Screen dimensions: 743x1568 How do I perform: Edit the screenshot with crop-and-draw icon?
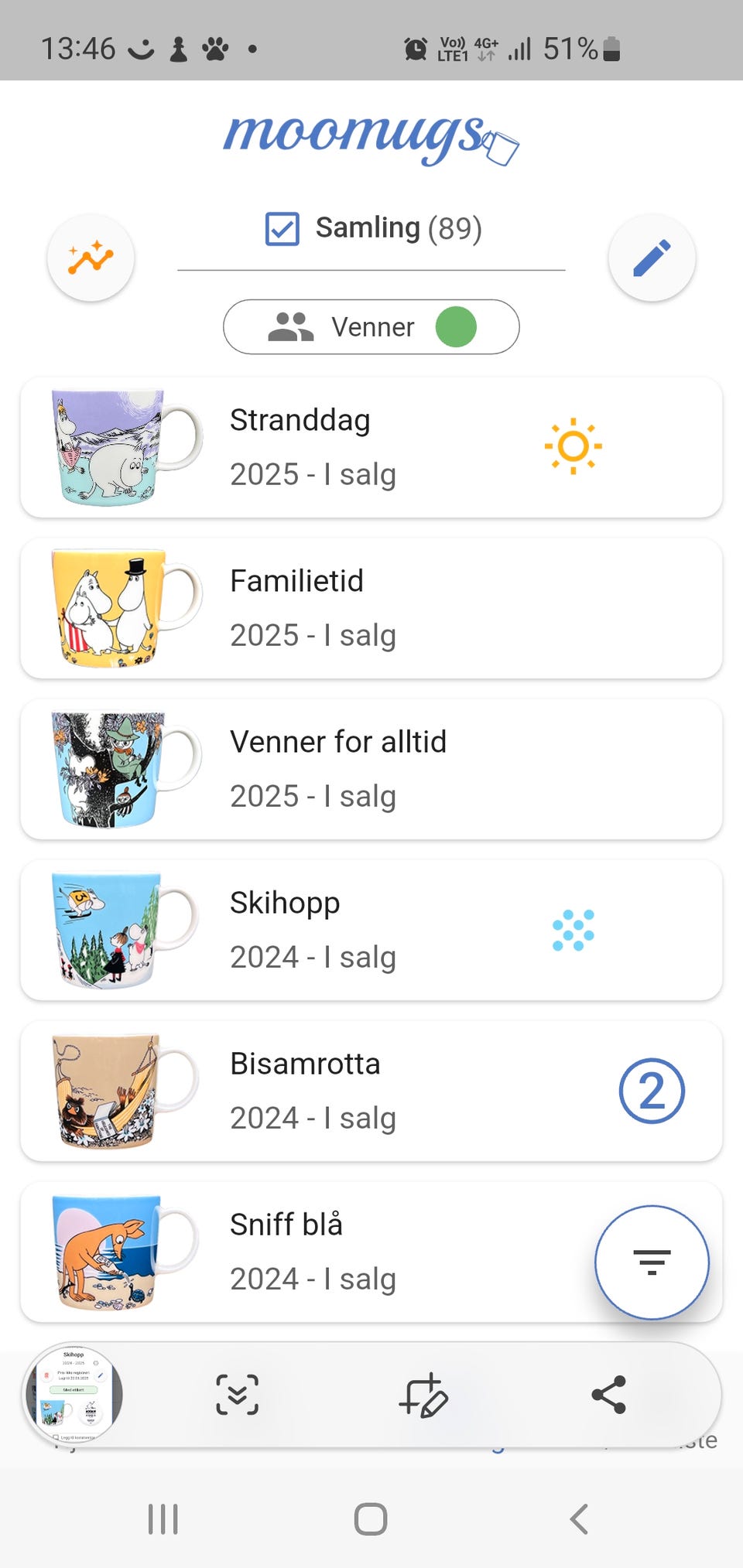tap(423, 1395)
